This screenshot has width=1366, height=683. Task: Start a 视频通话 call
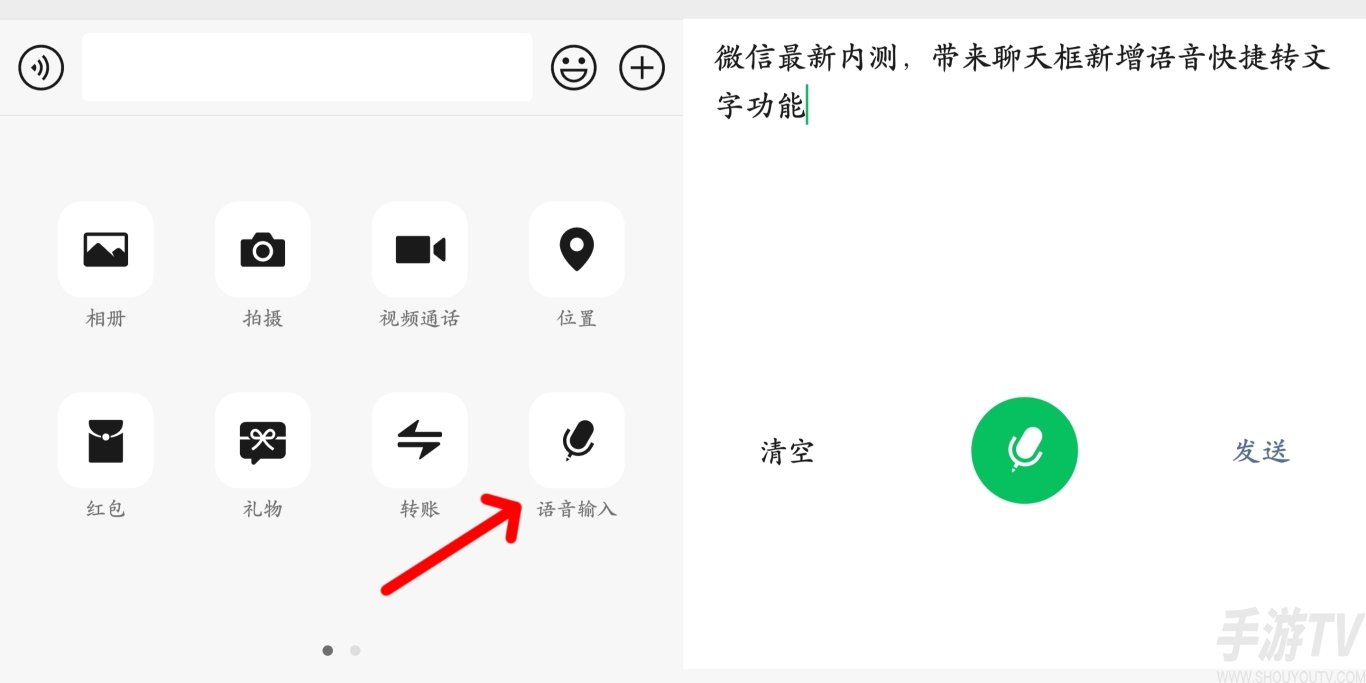[419, 250]
